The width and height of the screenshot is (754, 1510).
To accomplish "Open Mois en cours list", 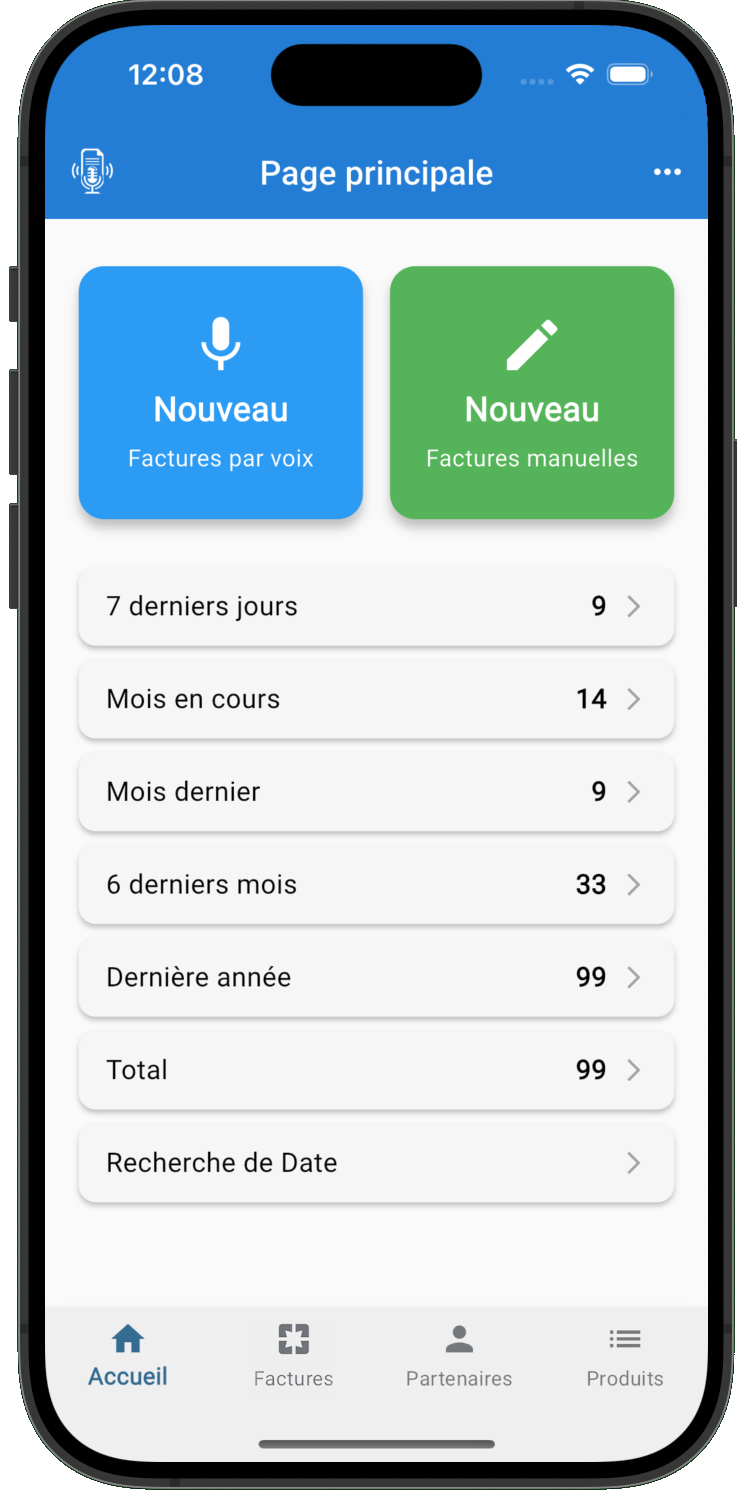I will [x=376, y=699].
